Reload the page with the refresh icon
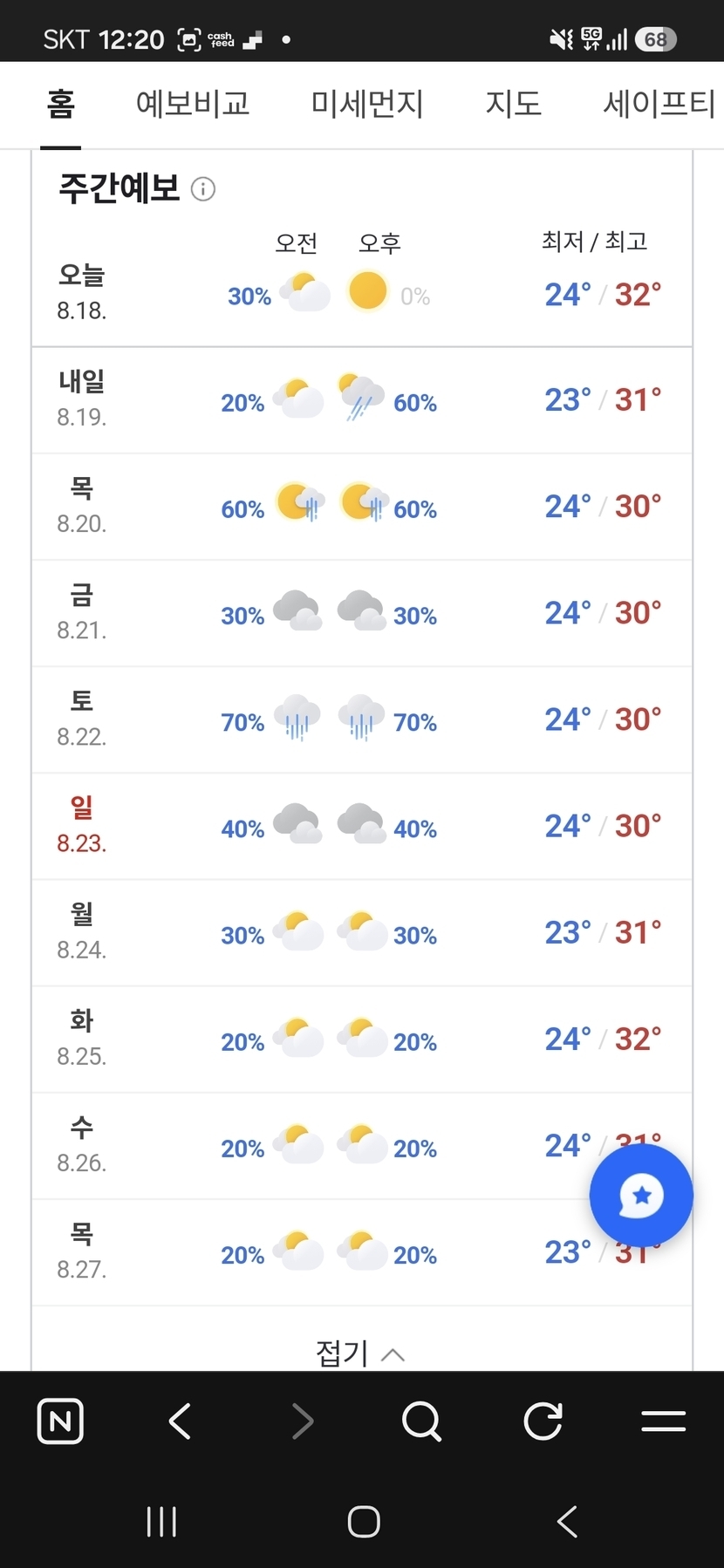Screen dimensions: 724x1568 pos(543,1421)
